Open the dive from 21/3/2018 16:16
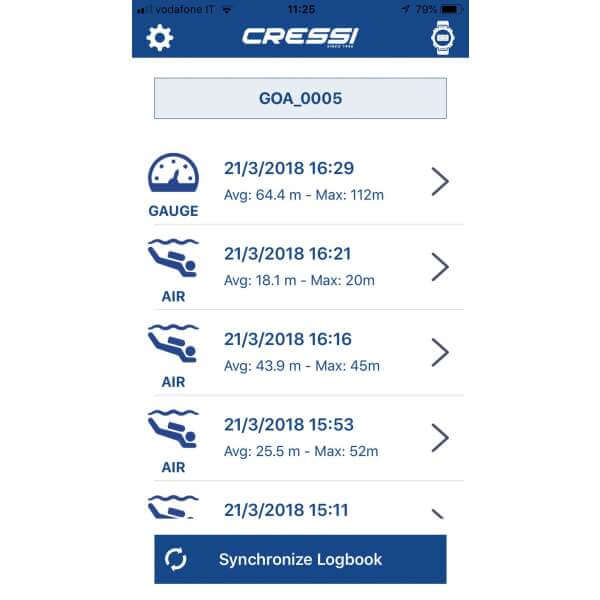The image size is (600, 600). click(x=300, y=352)
